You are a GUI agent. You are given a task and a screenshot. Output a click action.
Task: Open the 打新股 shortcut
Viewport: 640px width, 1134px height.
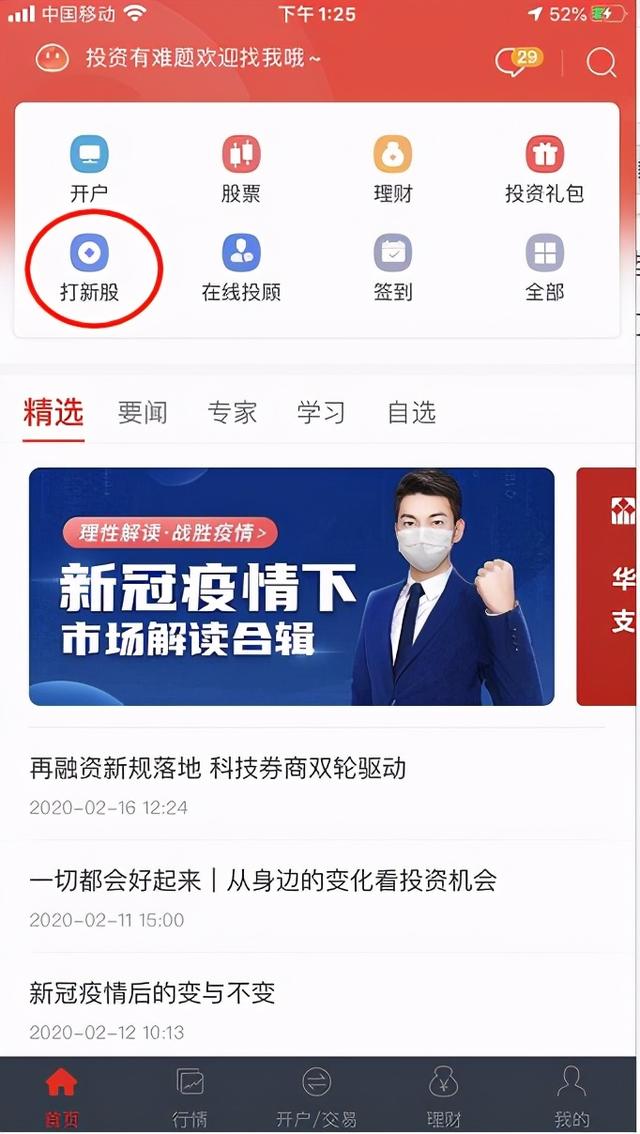(x=89, y=267)
